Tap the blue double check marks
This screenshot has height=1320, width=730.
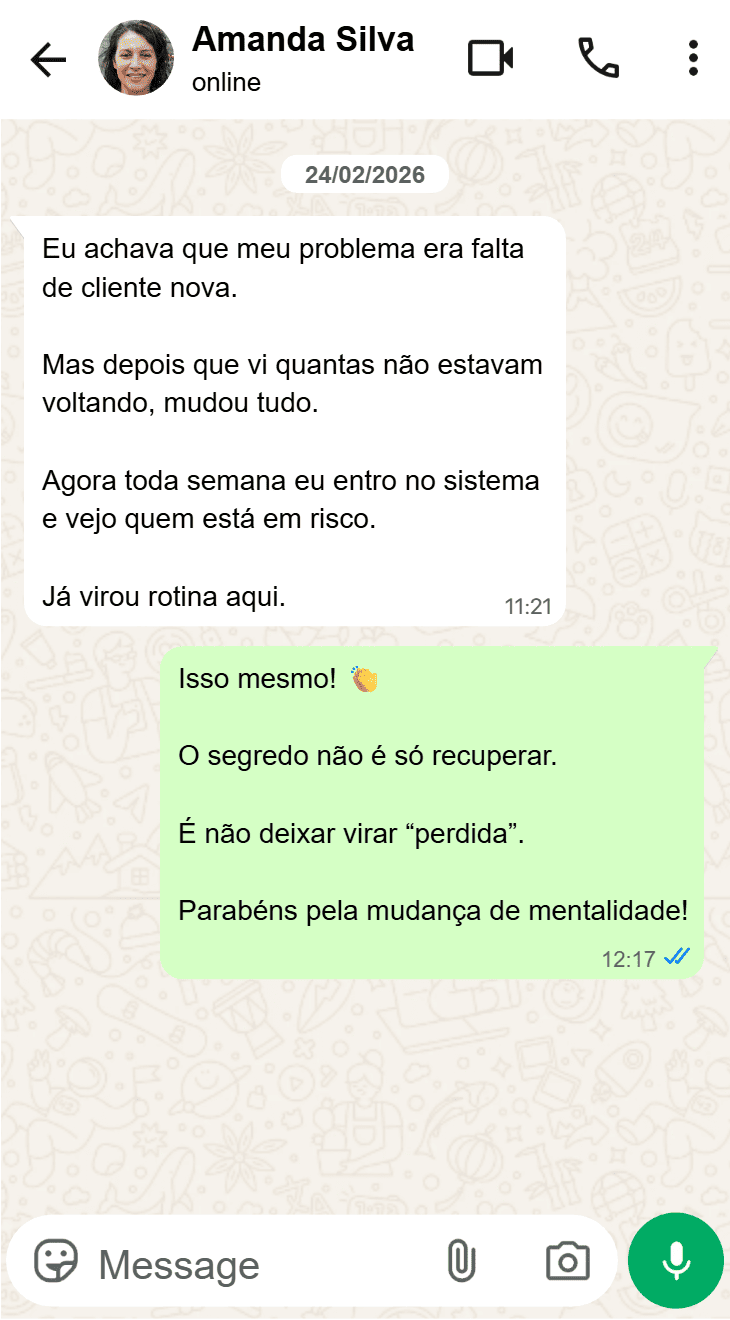(676, 957)
